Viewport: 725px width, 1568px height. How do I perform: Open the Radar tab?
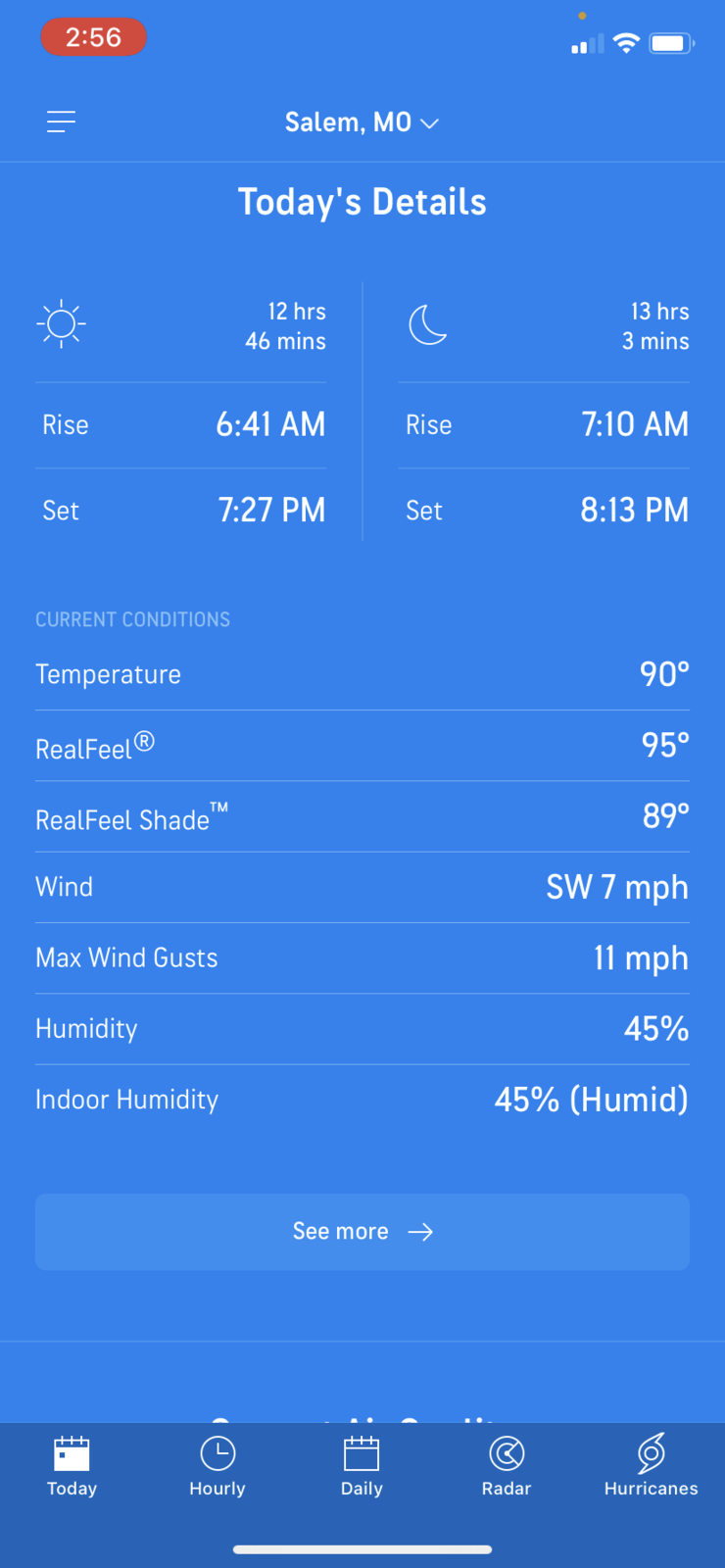[507, 1466]
